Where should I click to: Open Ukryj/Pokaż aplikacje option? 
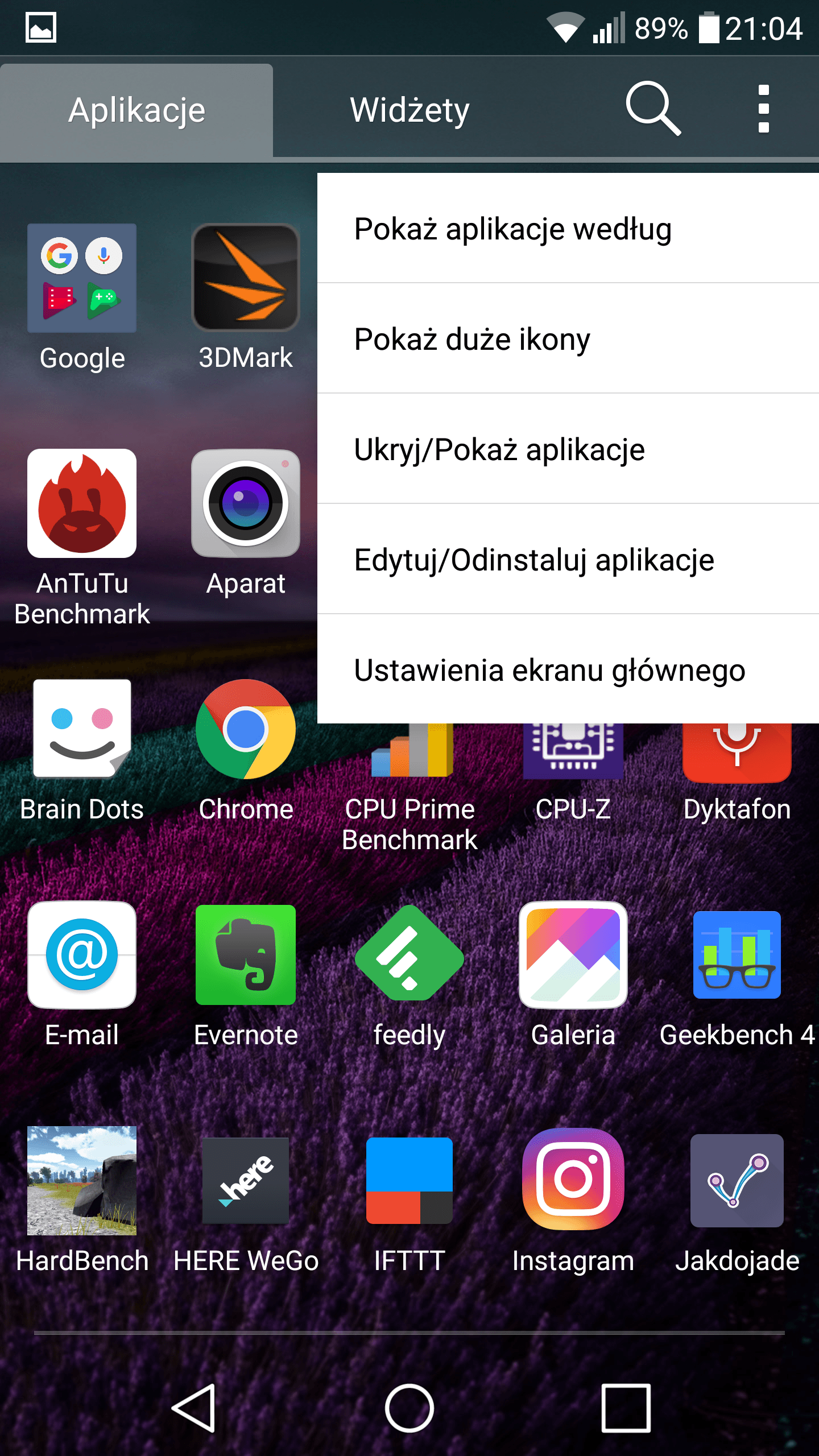[x=568, y=449]
